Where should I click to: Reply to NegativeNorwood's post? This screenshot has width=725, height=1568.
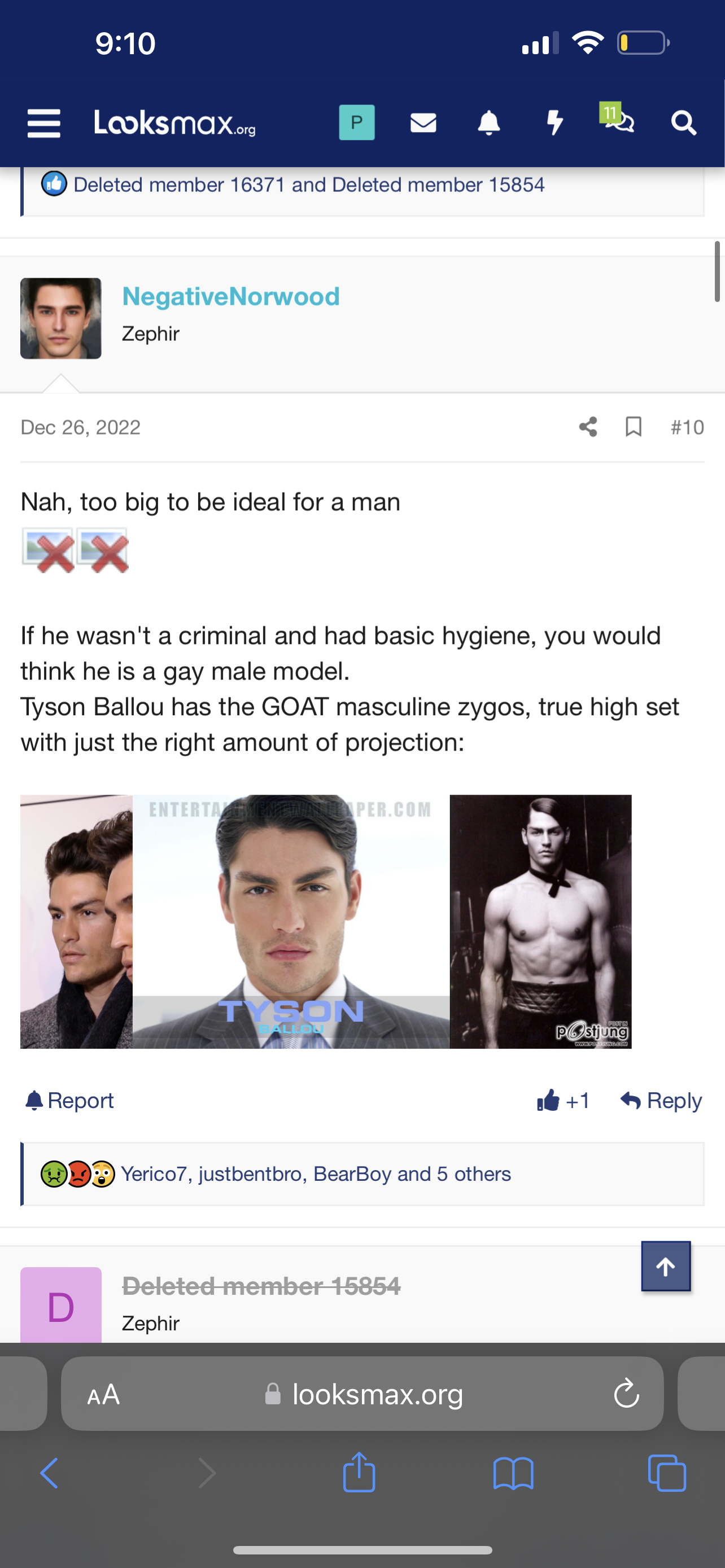pos(661,1101)
